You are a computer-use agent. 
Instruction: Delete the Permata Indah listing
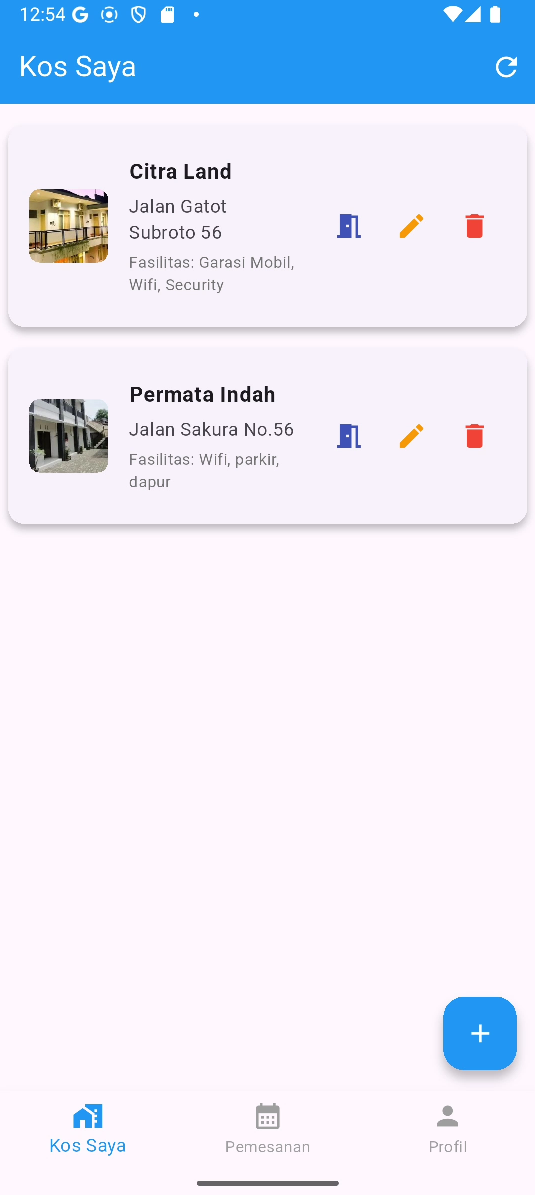click(x=474, y=436)
